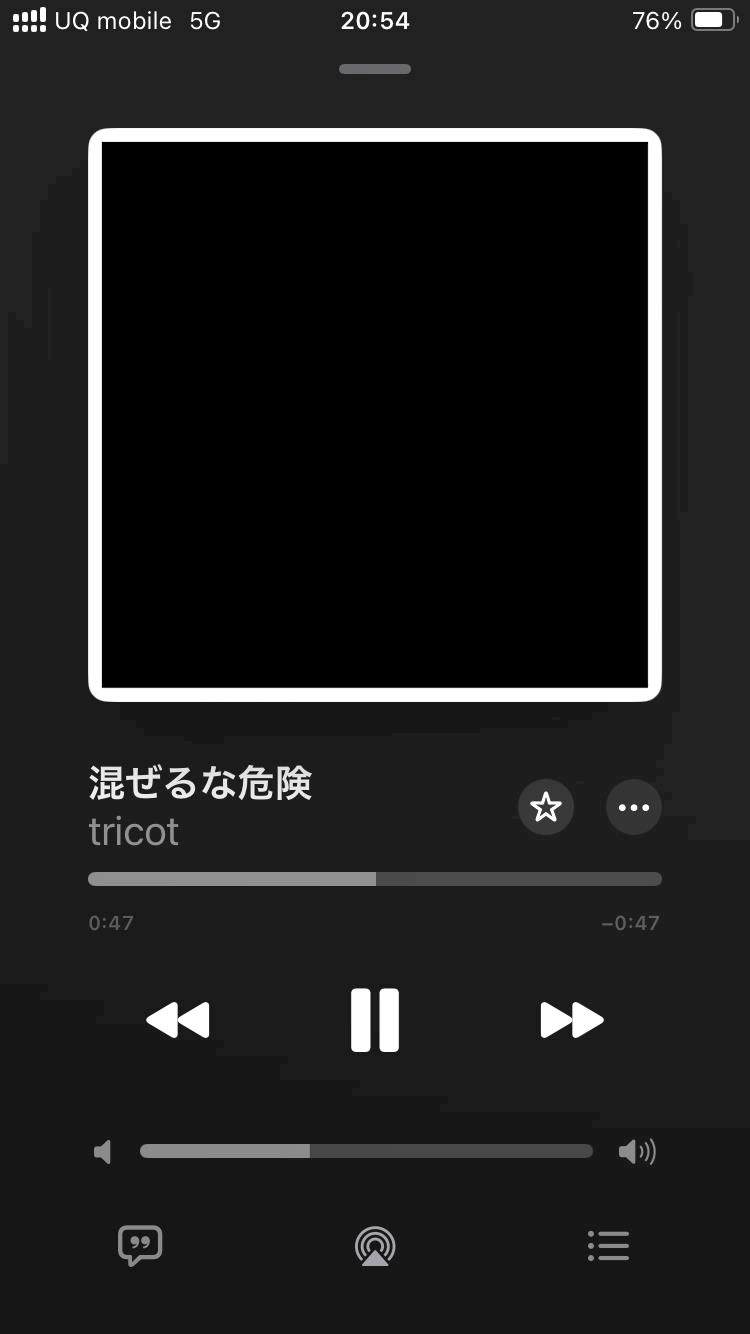The height and width of the screenshot is (1334, 750).
Task: Tap the grabber handle to collapse the player
Action: pyautogui.click(x=375, y=69)
